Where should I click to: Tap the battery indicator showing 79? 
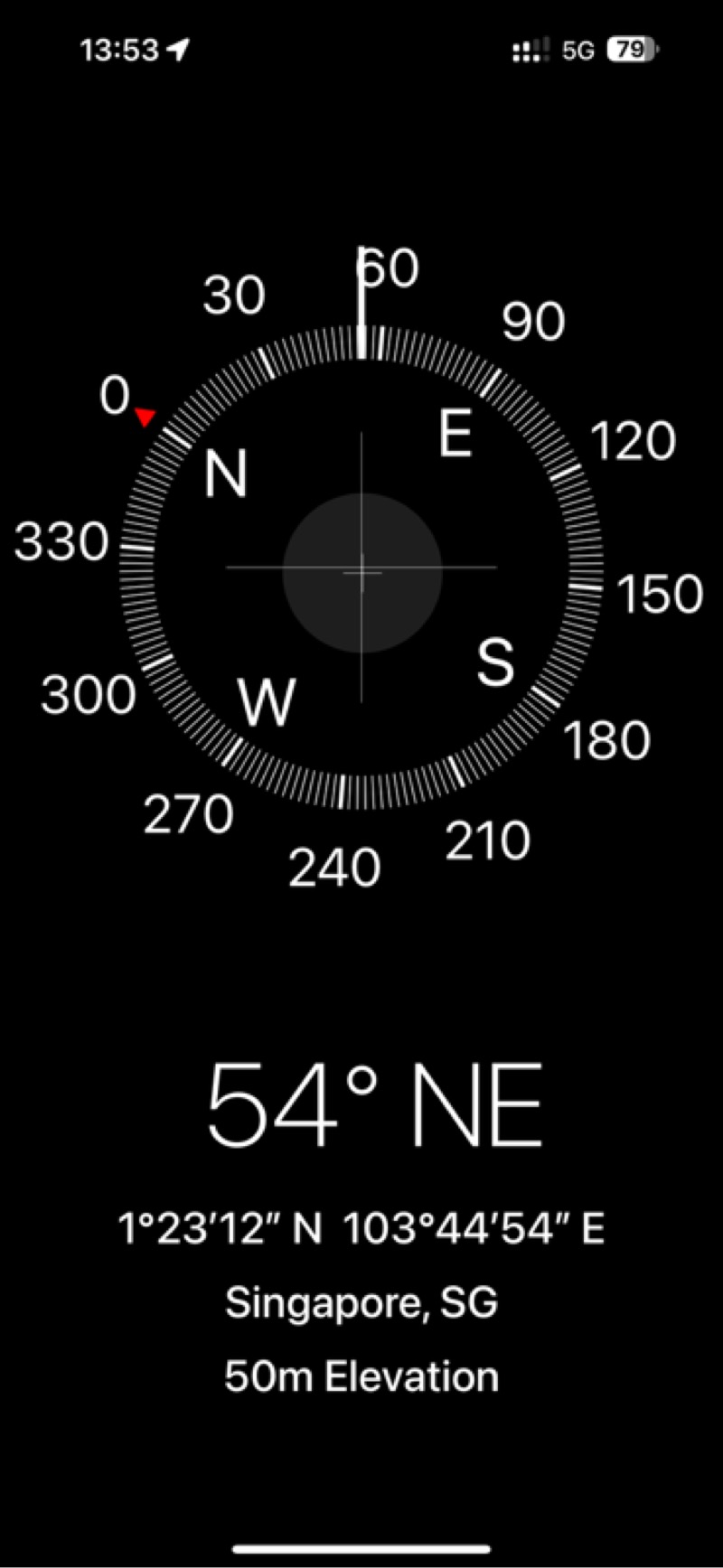(630, 50)
